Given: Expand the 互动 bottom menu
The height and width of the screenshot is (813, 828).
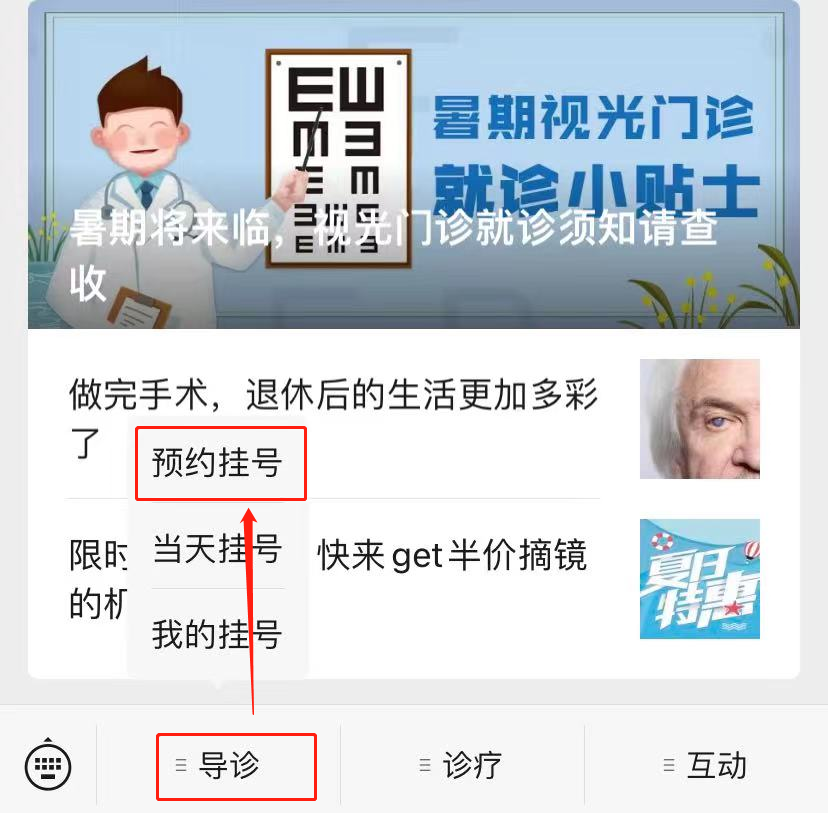Looking at the screenshot, I should coord(706,766).
